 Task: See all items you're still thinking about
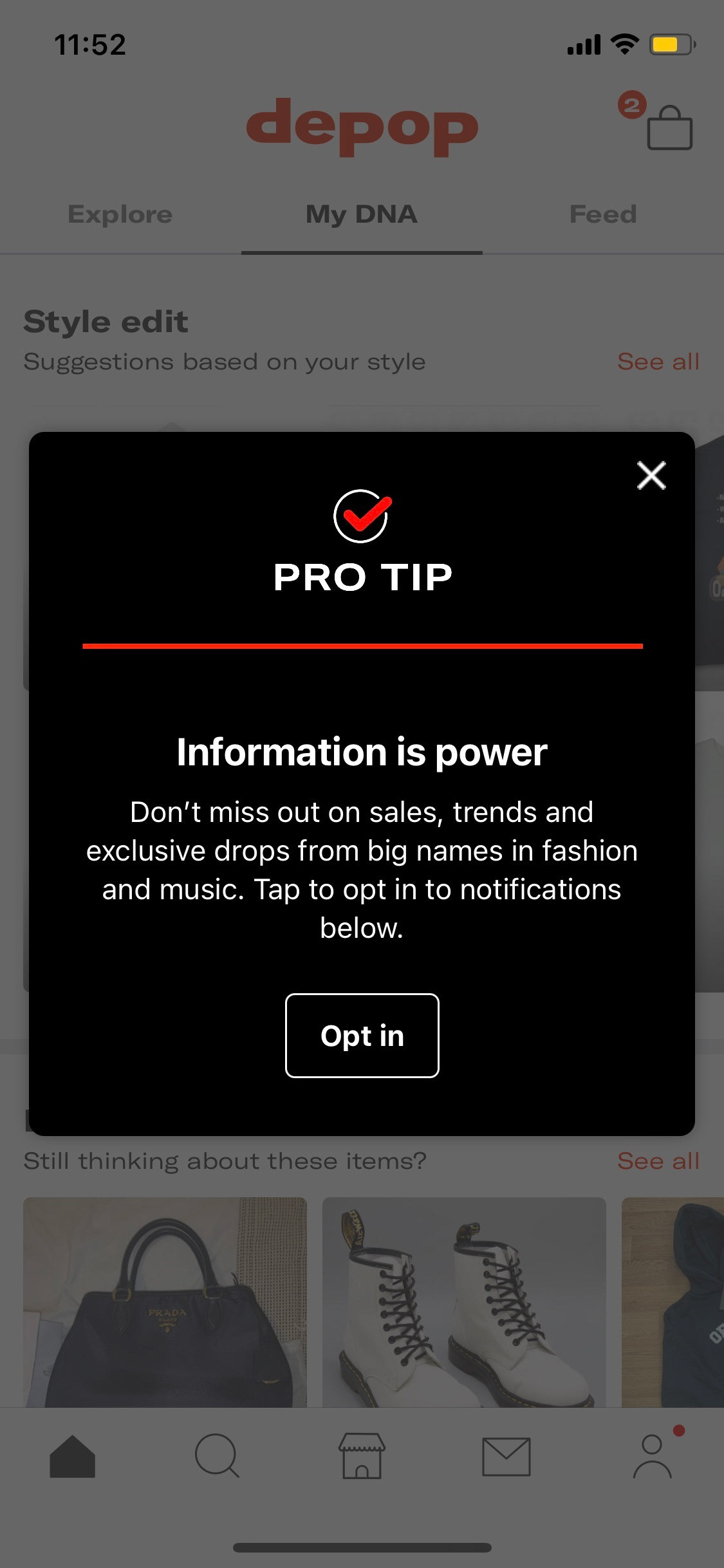(x=658, y=1161)
